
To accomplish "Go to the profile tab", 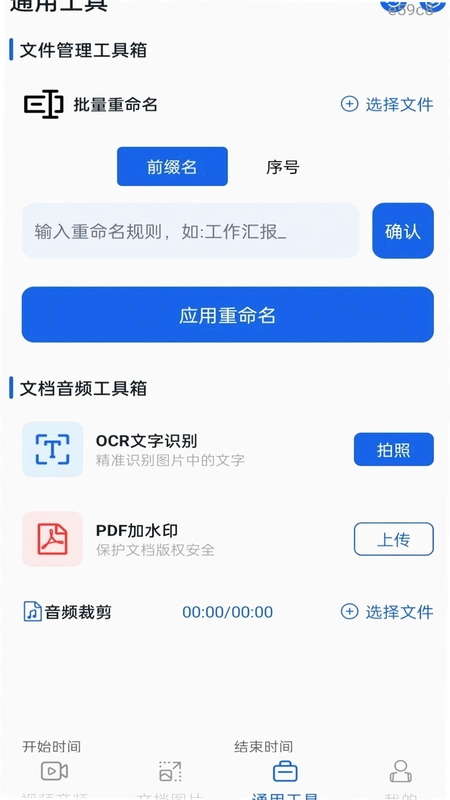I will pyautogui.click(x=401, y=779).
